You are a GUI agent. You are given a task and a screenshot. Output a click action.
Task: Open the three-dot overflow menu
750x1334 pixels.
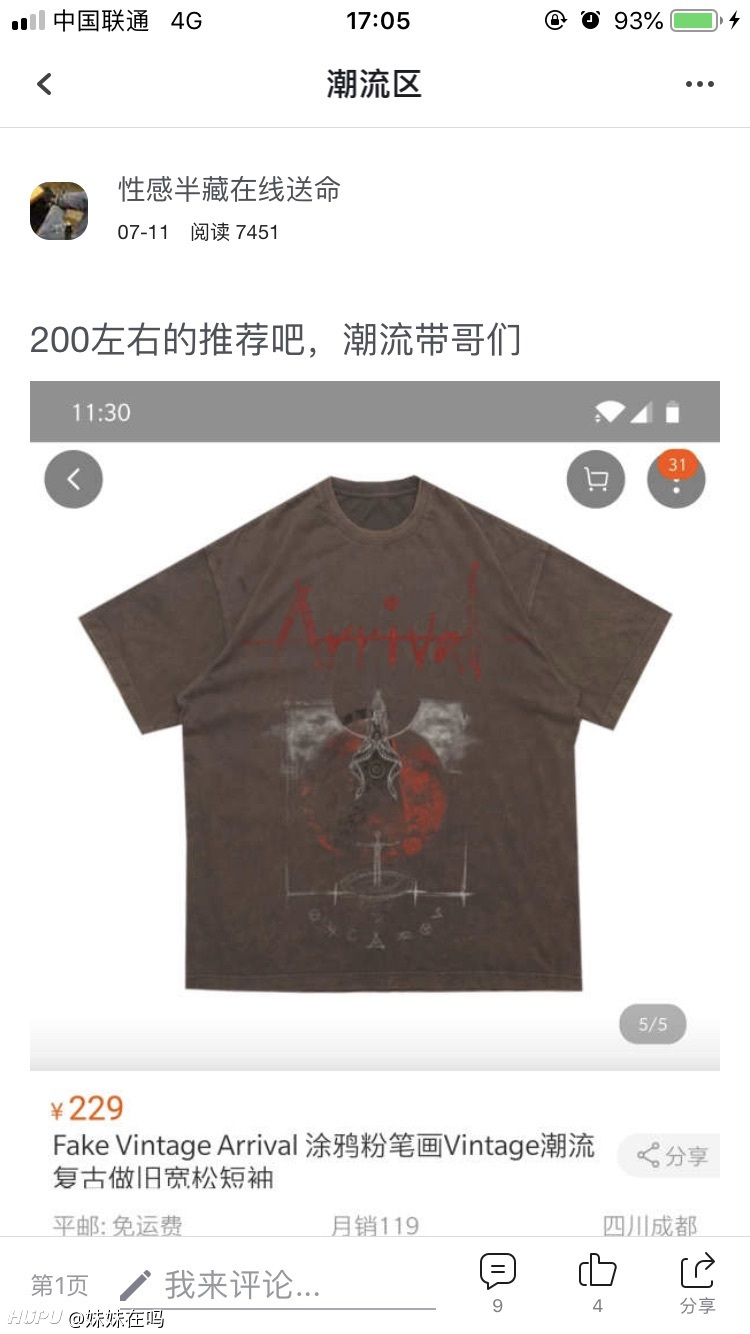(699, 84)
